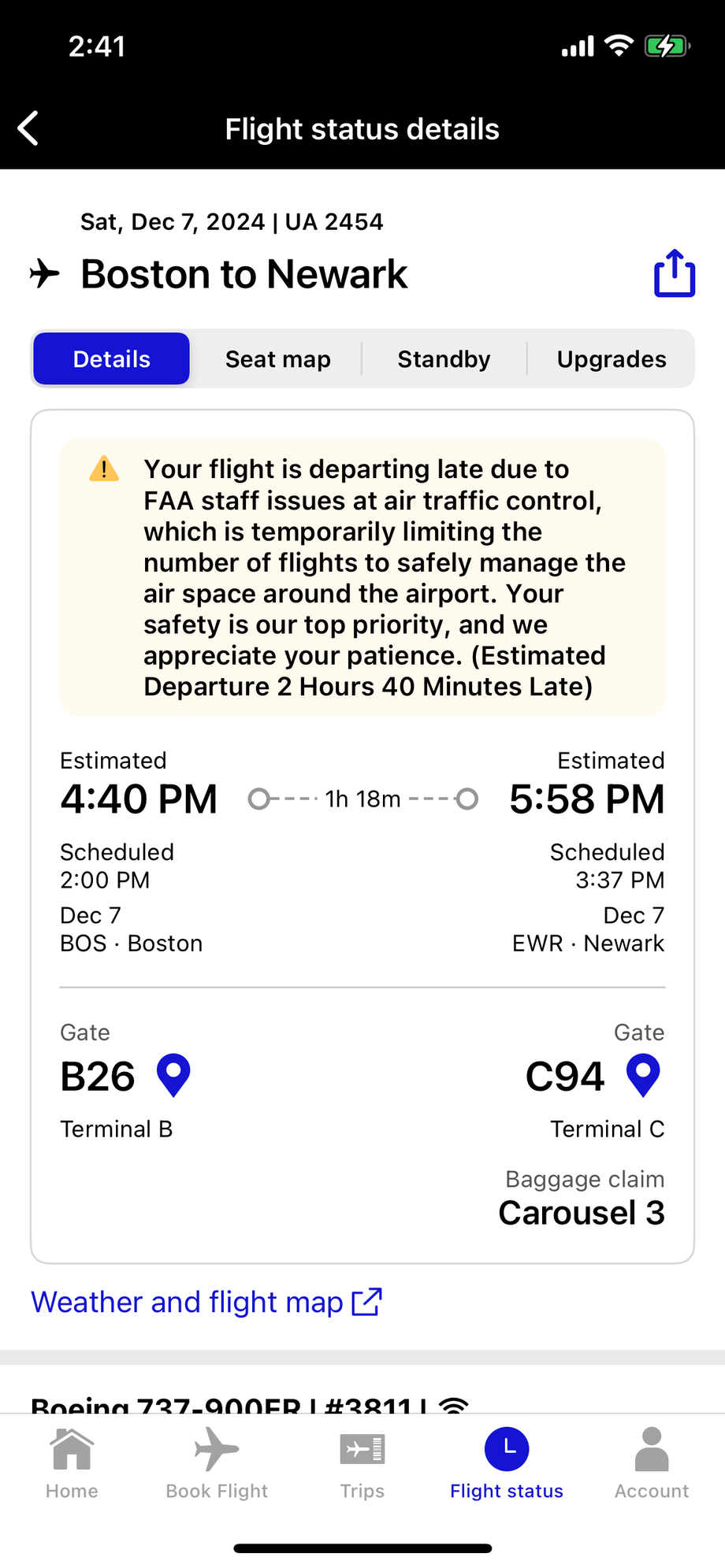Open the Book Flight tab
Image resolution: width=725 pixels, height=1568 pixels.
point(217,1464)
